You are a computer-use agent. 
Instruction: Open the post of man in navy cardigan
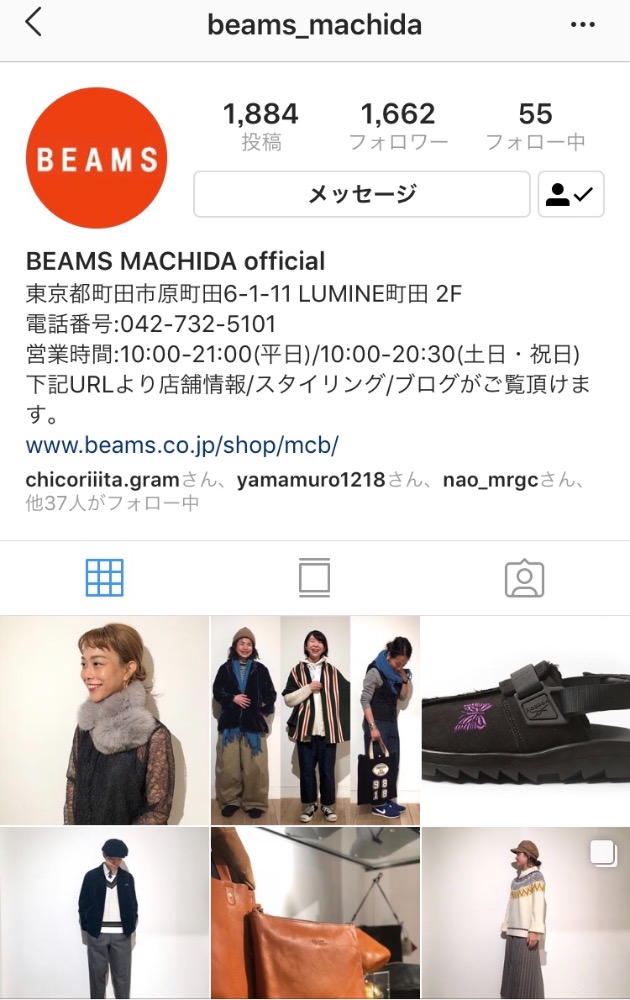tap(104, 913)
